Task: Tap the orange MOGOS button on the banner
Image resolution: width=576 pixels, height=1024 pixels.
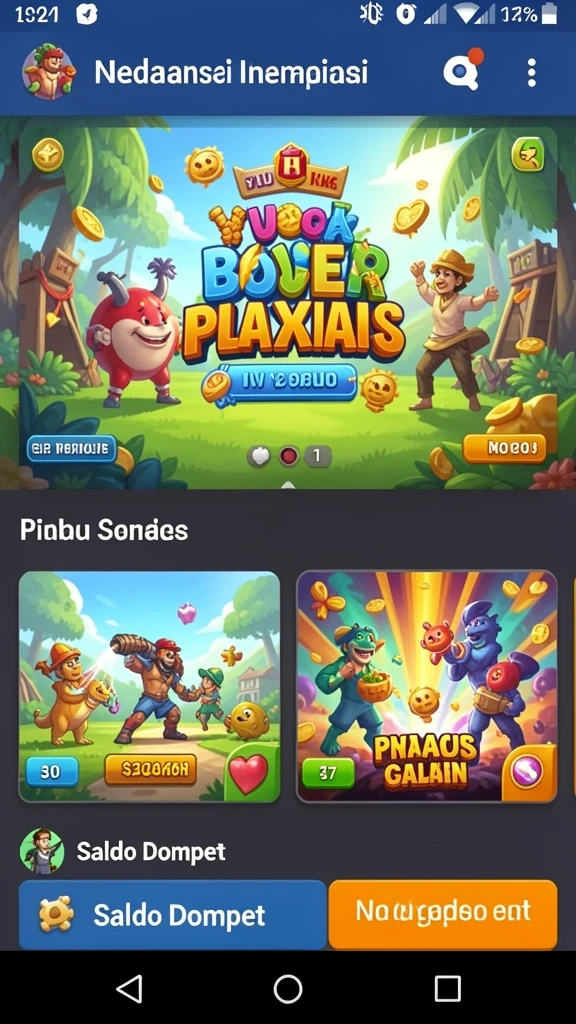Action: click(504, 448)
